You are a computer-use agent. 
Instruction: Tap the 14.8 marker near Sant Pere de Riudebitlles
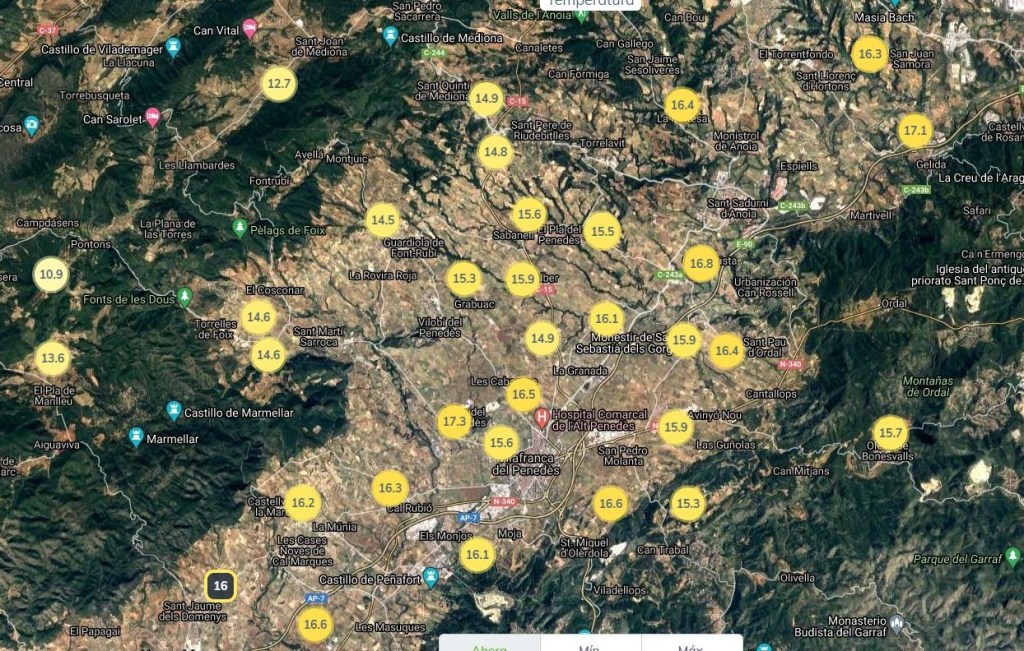click(x=495, y=152)
